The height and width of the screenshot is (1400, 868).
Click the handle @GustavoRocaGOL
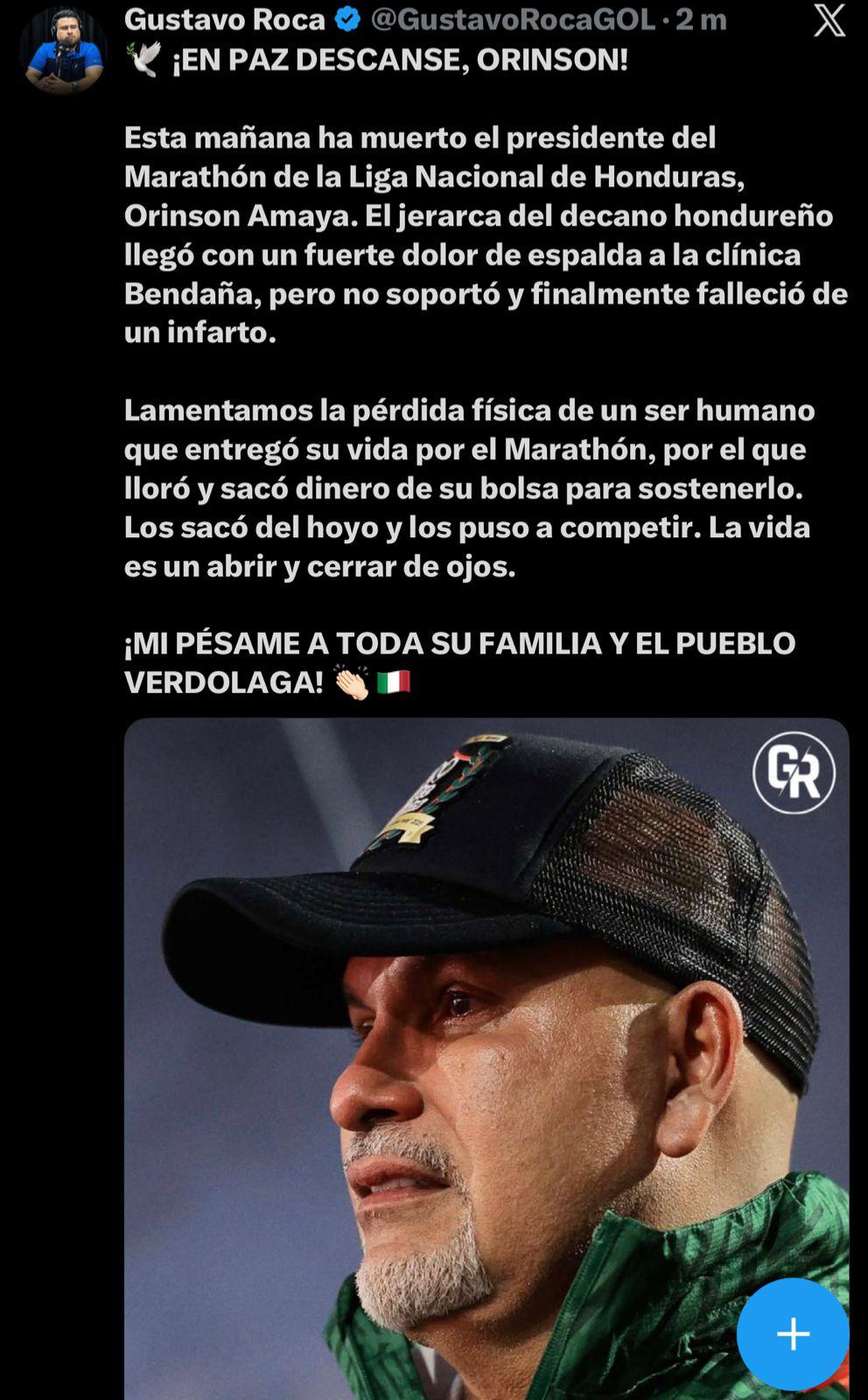pos(517,17)
